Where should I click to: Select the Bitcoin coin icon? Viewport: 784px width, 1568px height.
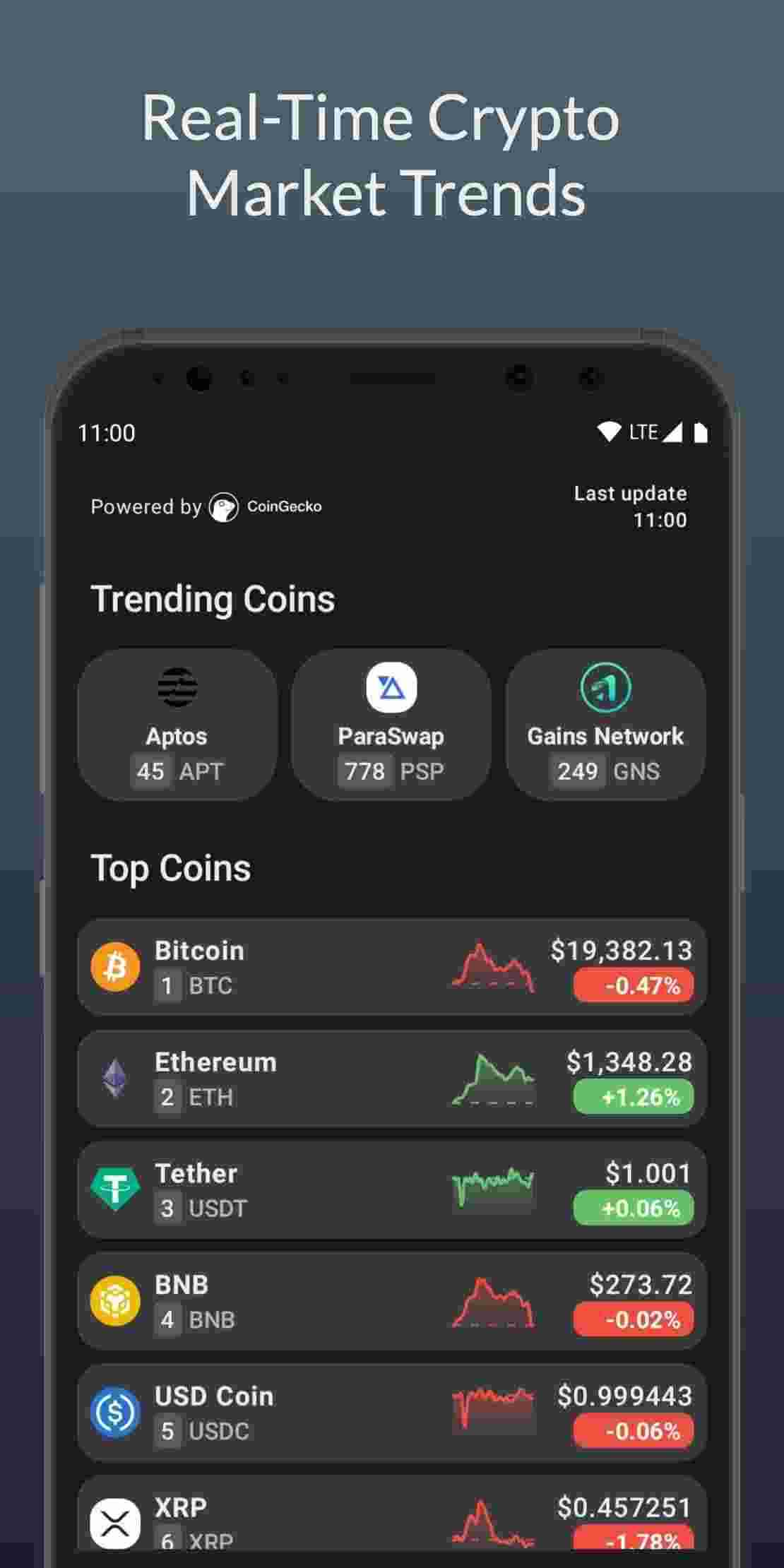point(115,966)
